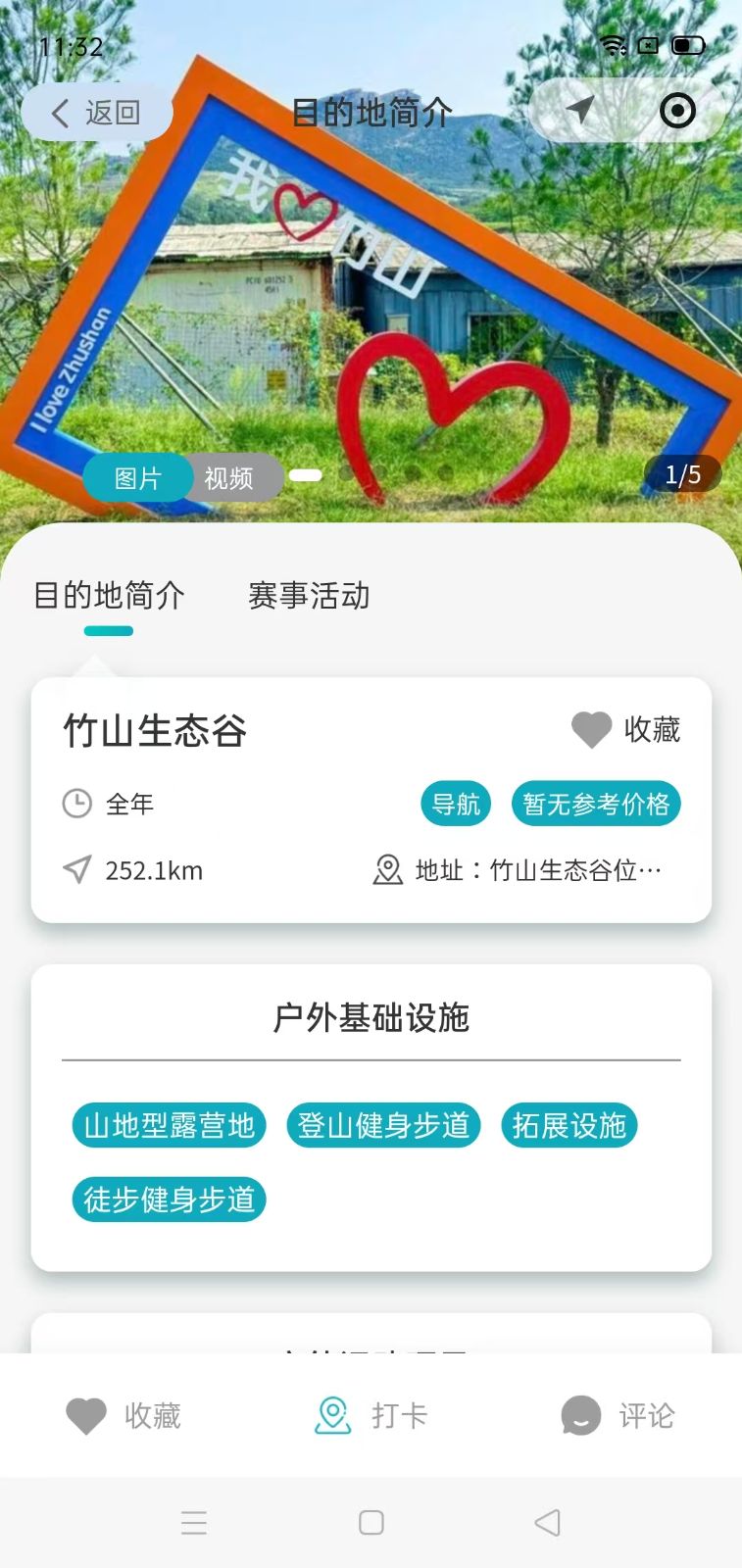Tap the 登山健身步道 facility tag
The height and width of the screenshot is (1568, 742).
(383, 1125)
